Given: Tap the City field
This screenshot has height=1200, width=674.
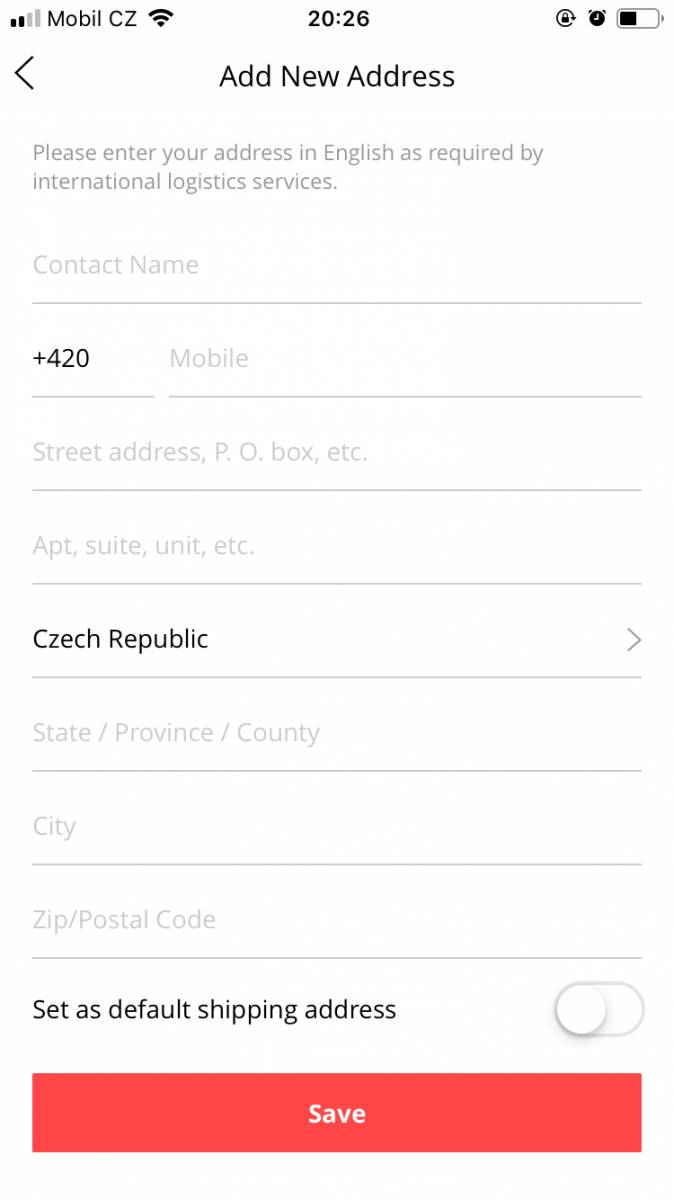Looking at the screenshot, I should pyautogui.click(x=337, y=827).
